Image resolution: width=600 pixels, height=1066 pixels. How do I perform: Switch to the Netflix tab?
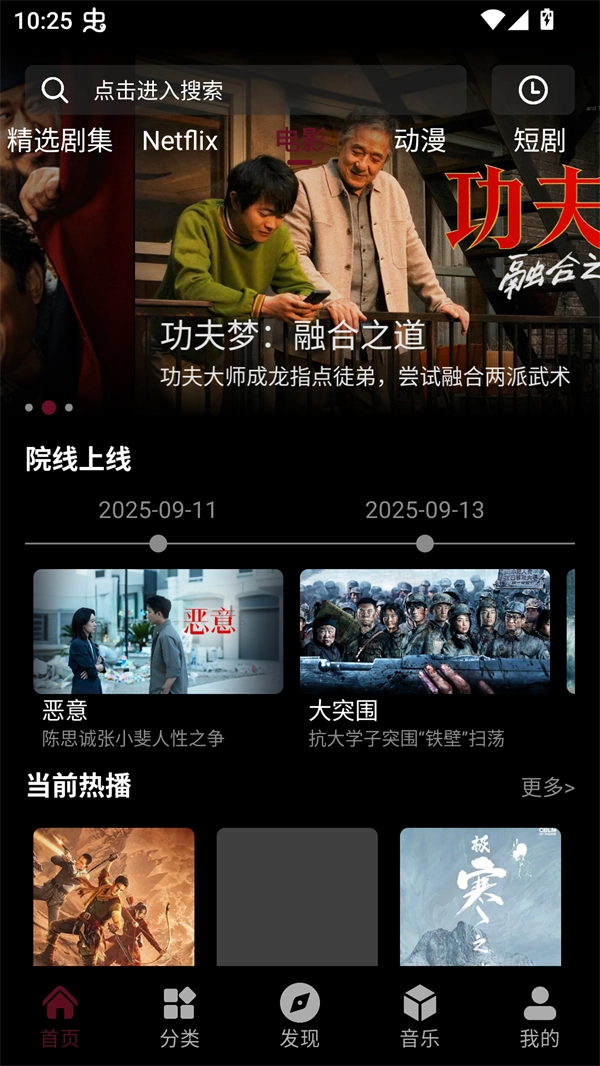pos(180,141)
